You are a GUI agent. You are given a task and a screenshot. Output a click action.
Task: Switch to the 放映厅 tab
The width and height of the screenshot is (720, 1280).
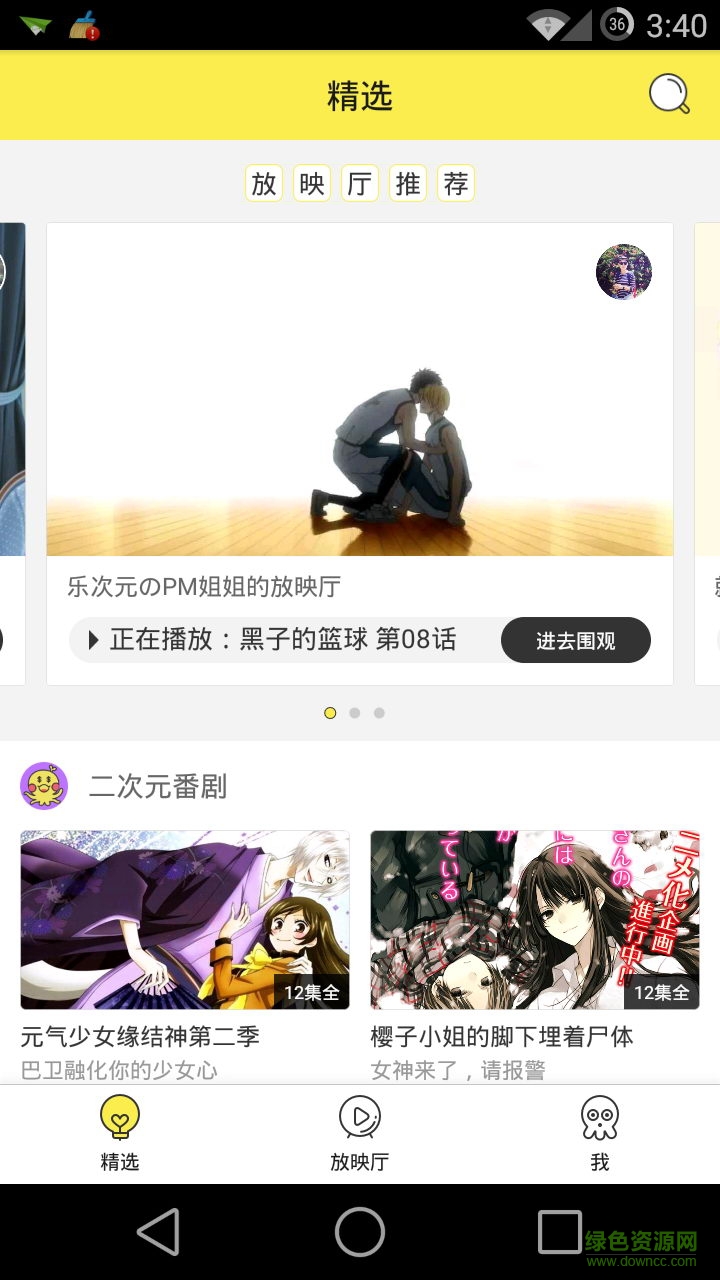359,1133
